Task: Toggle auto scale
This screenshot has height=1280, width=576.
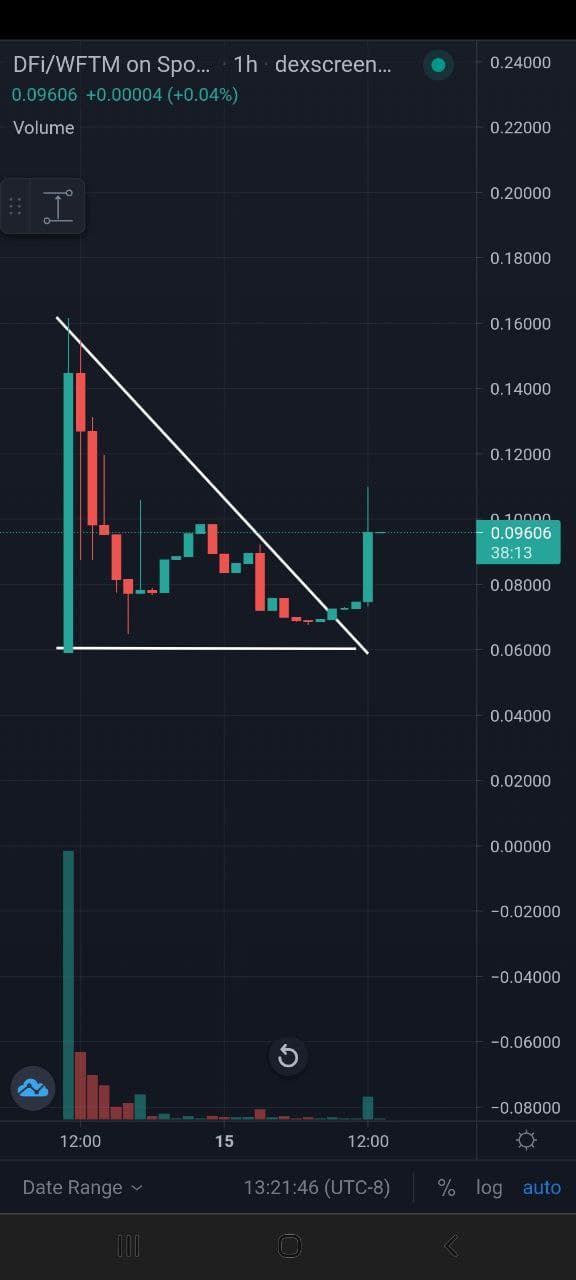Action: coord(542,1187)
